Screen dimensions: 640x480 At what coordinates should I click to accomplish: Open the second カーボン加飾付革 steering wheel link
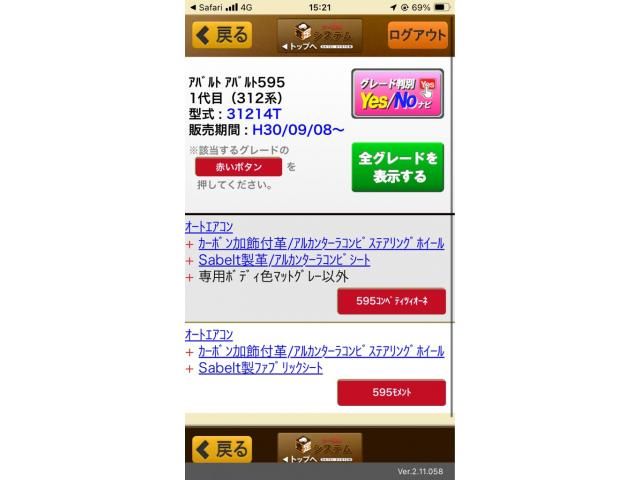tap(320, 351)
